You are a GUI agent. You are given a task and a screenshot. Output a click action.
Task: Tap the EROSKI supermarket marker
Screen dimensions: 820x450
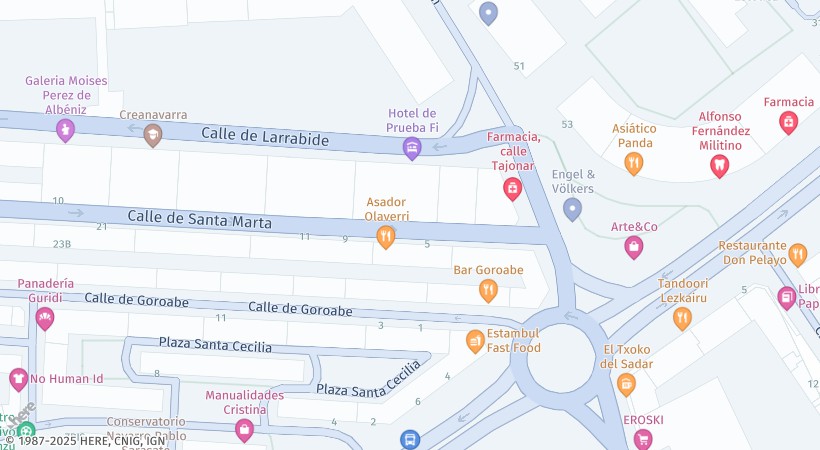click(642, 438)
